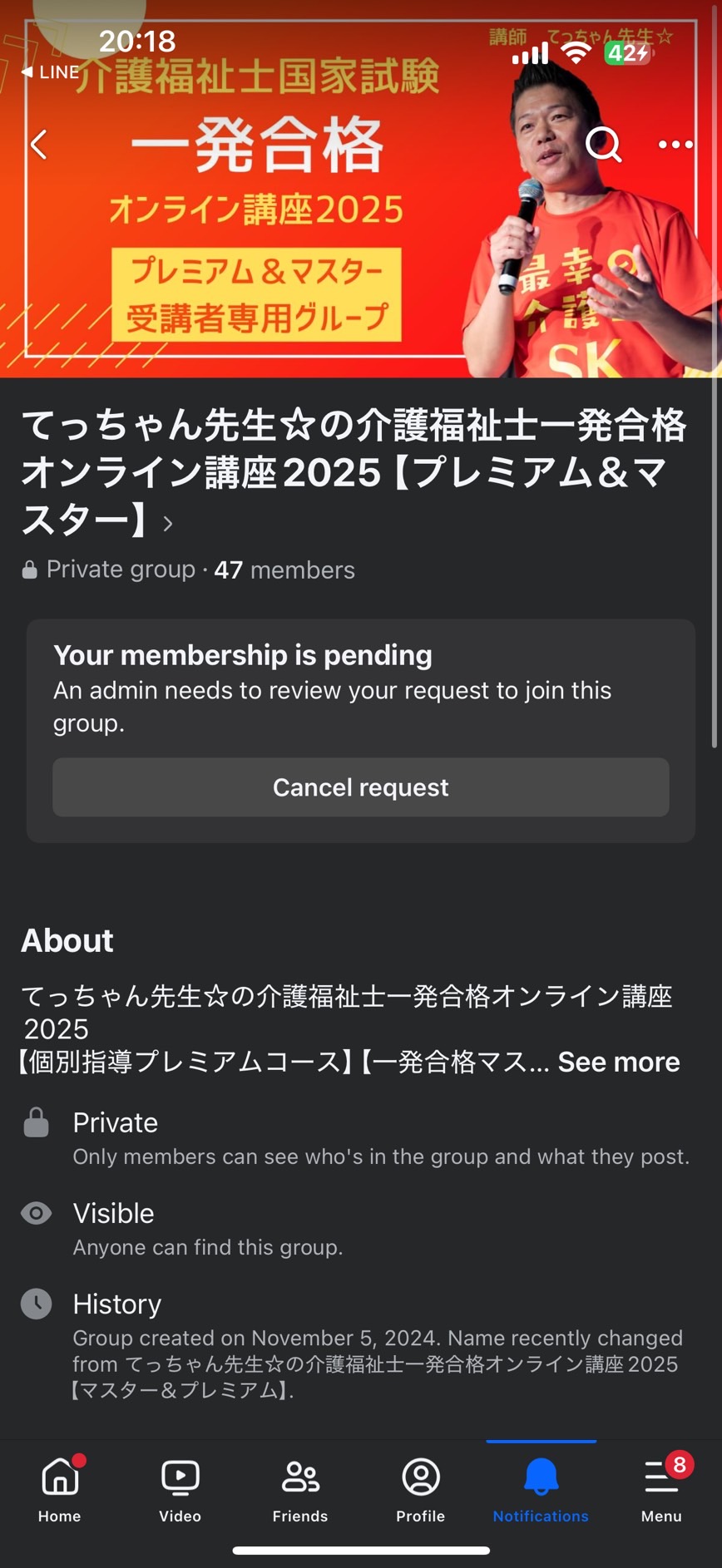Search within this group
Viewport: 722px width, 1568px height.
[604, 145]
